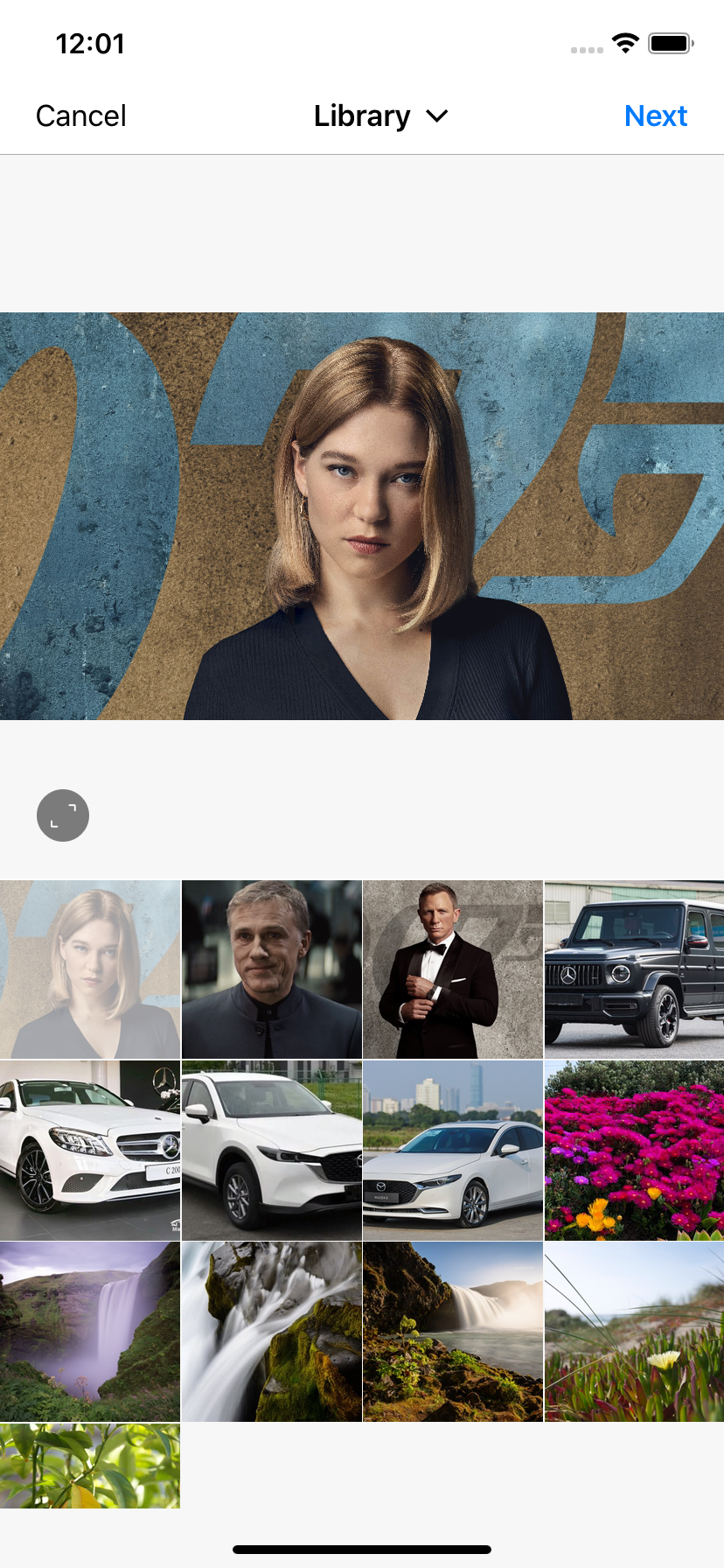Tap the large preview image of the woman
724x1568 pixels.
point(362,516)
